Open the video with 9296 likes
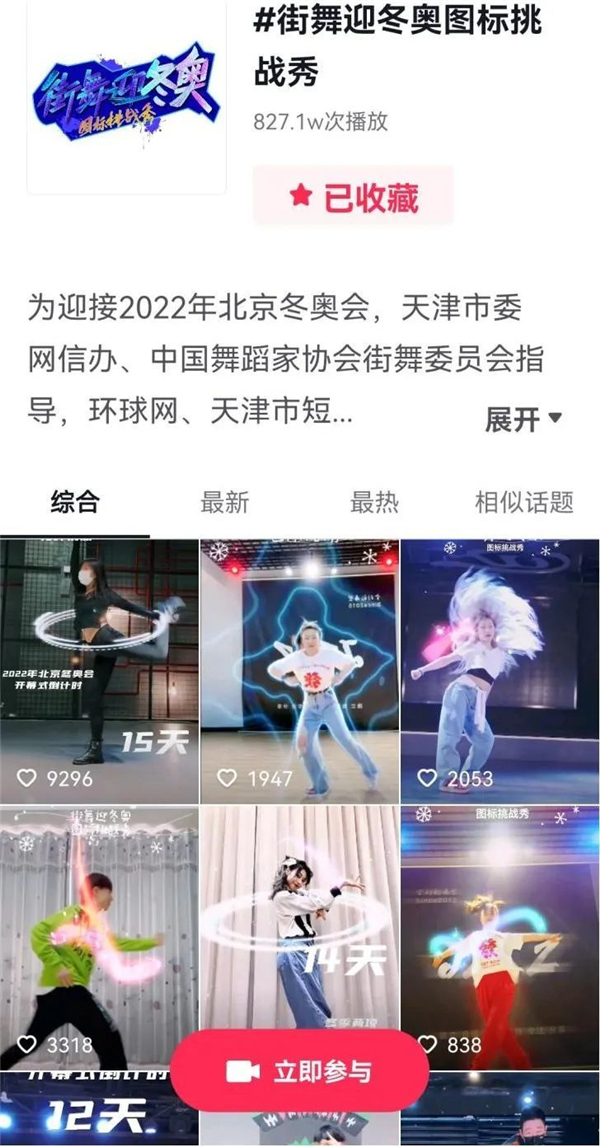 pyautogui.click(x=99, y=670)
